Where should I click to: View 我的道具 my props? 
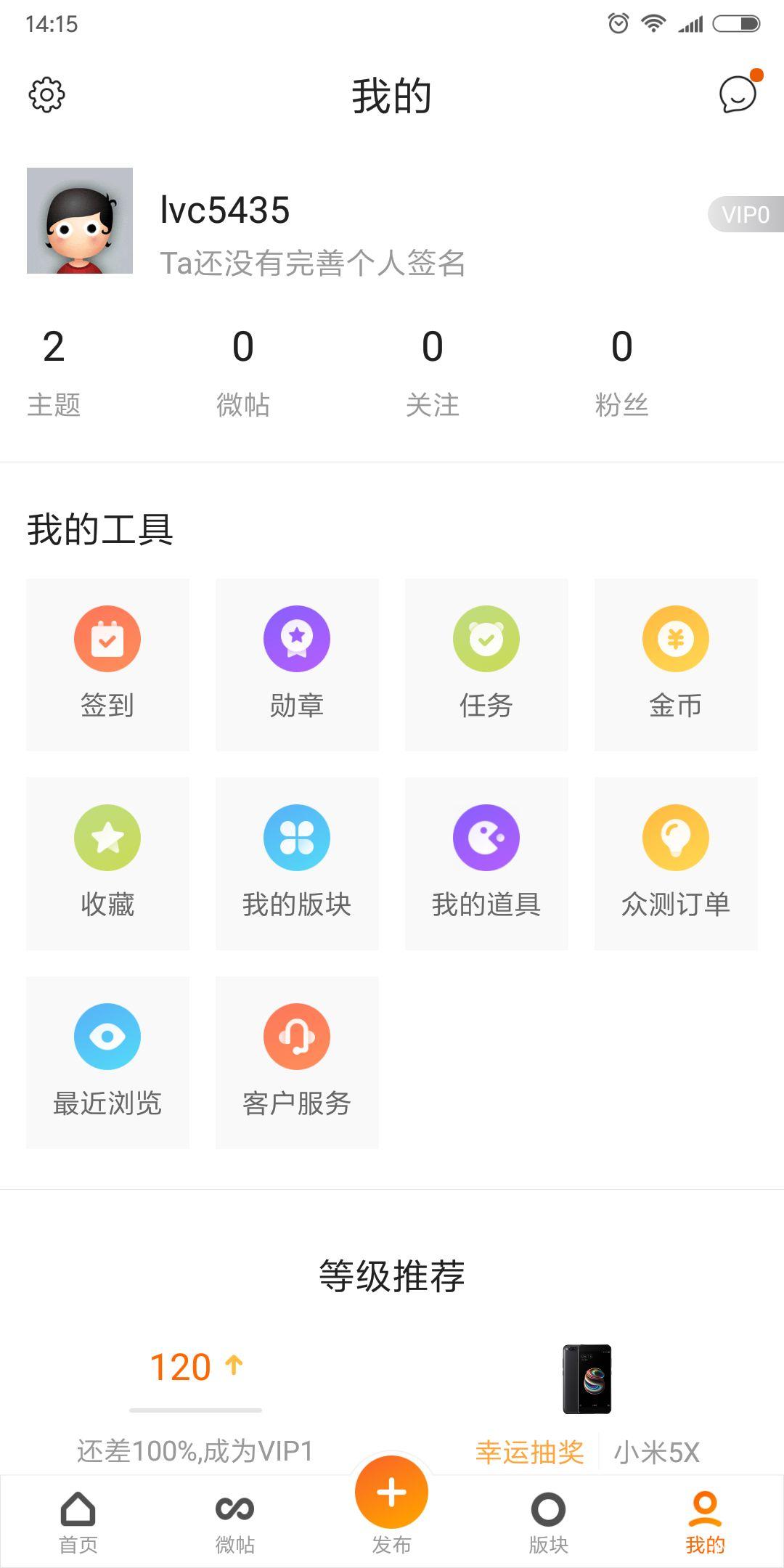pyautogui.click(x=486, y=864)
